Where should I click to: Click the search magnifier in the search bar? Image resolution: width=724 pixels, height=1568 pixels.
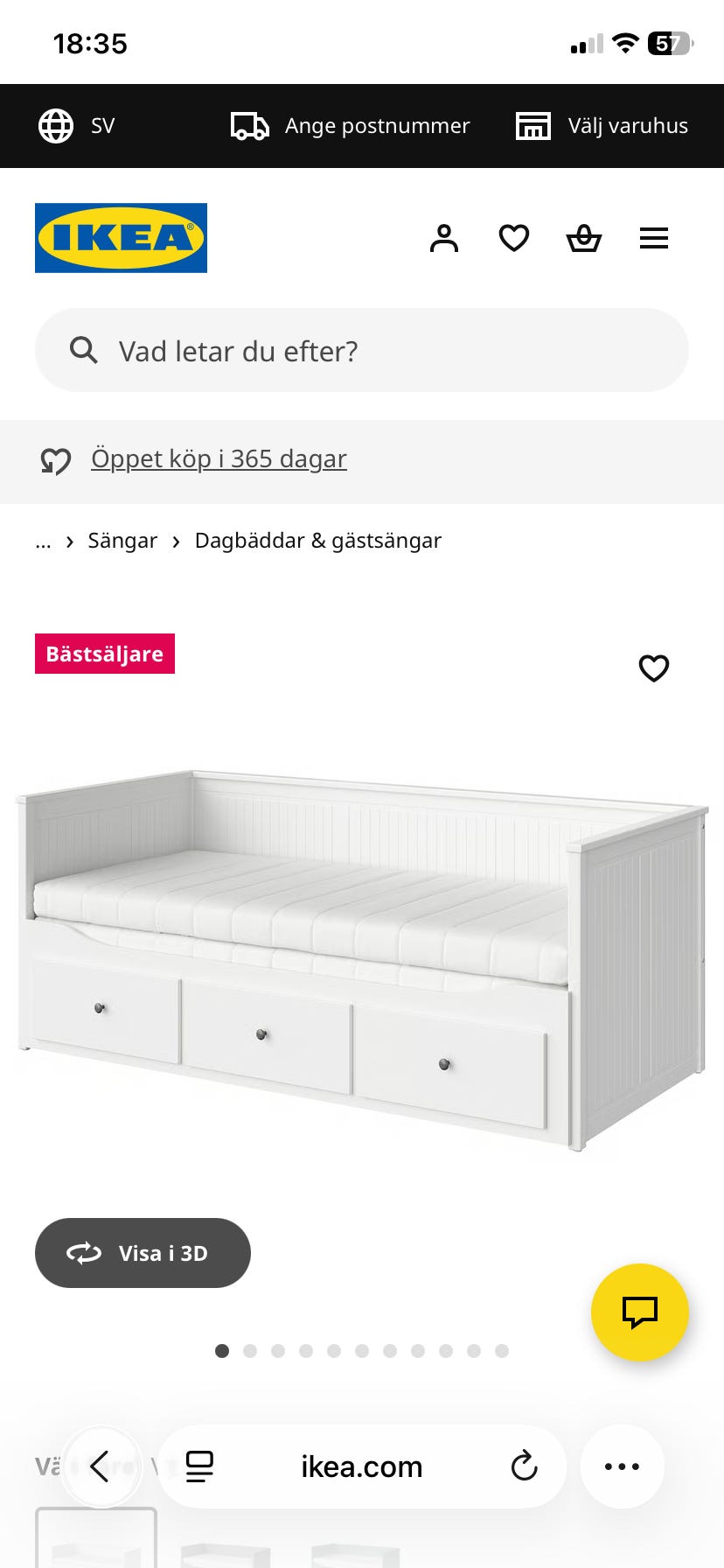(83, 349)
